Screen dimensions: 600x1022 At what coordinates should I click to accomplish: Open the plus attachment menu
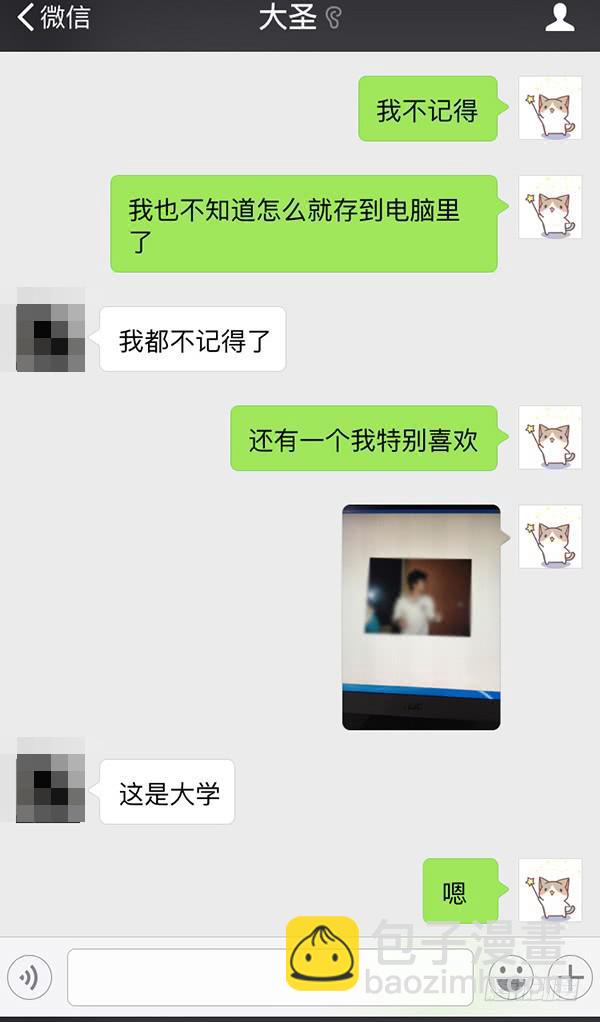point(569,977)
